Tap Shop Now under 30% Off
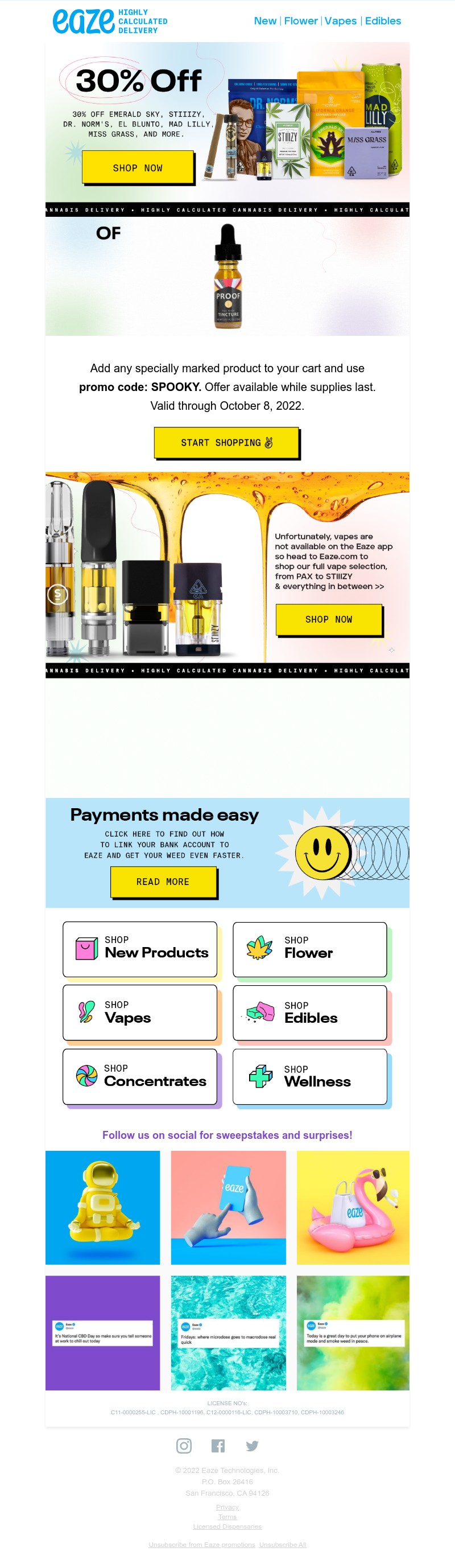This screenshot has height=1568, width=455. pos(138,168)
